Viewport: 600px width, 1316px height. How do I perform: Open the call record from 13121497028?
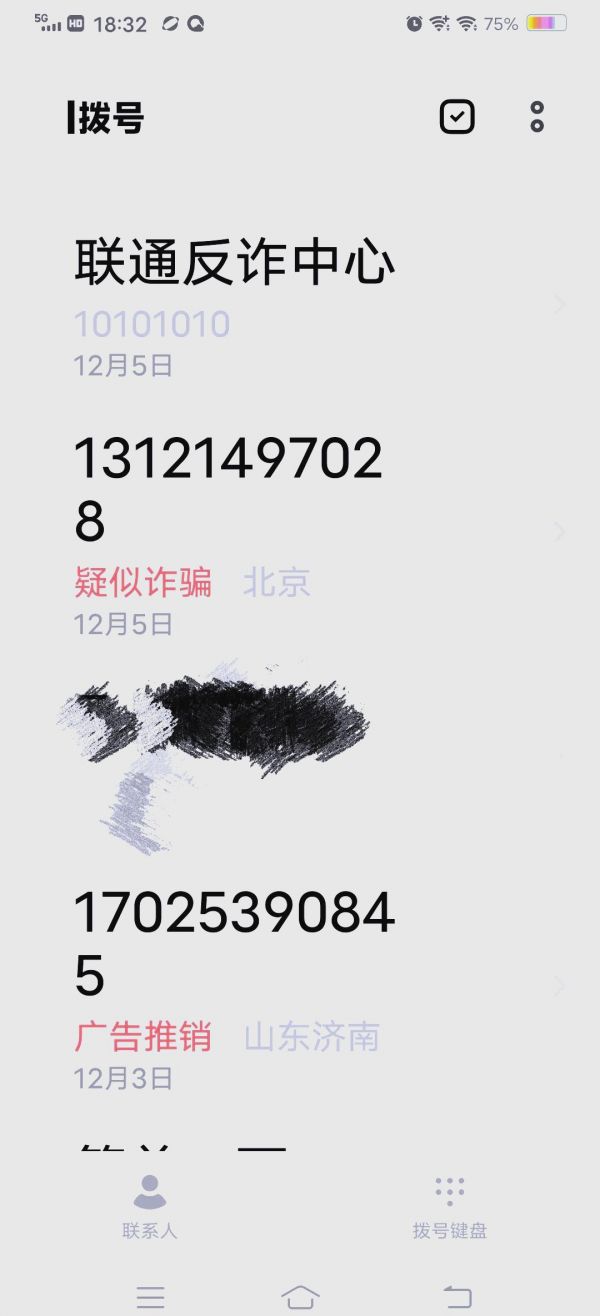300,532
